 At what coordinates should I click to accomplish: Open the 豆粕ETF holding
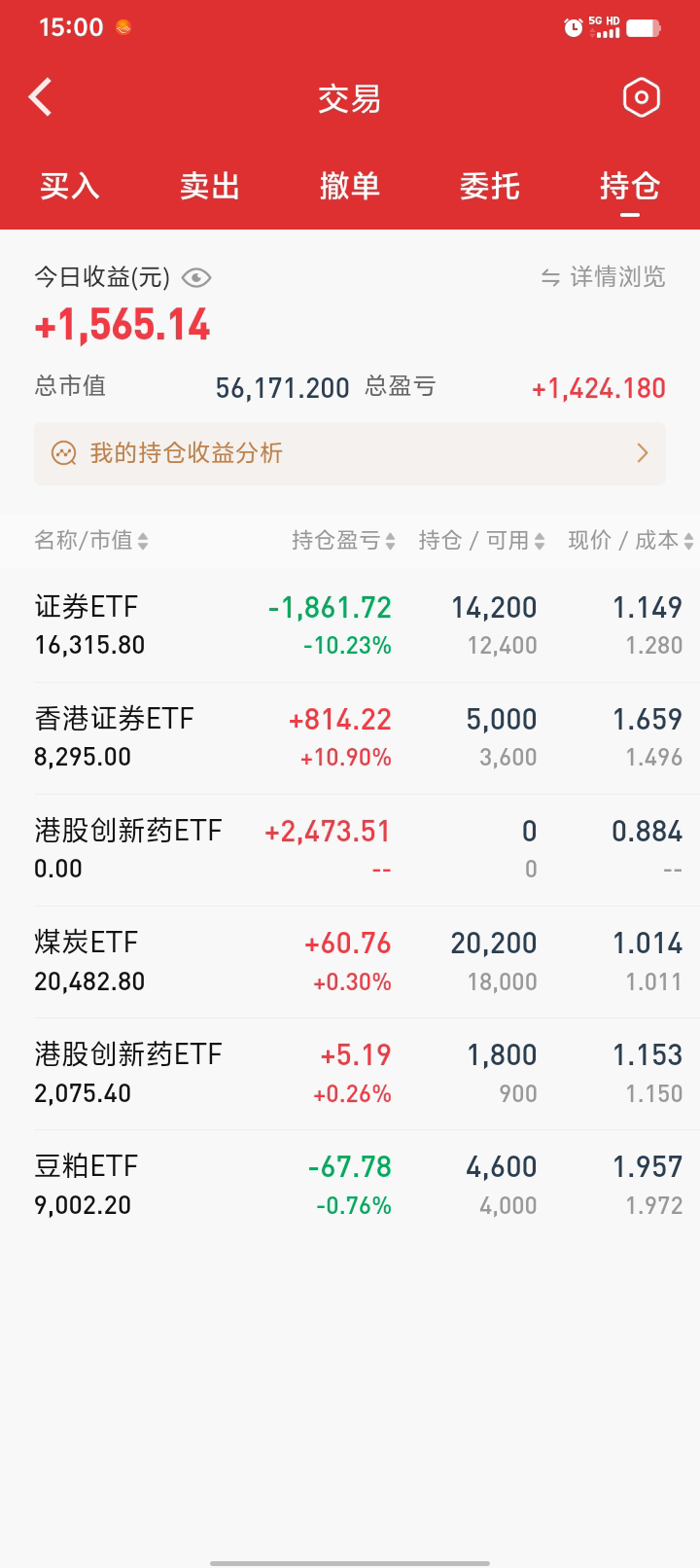350,1185
